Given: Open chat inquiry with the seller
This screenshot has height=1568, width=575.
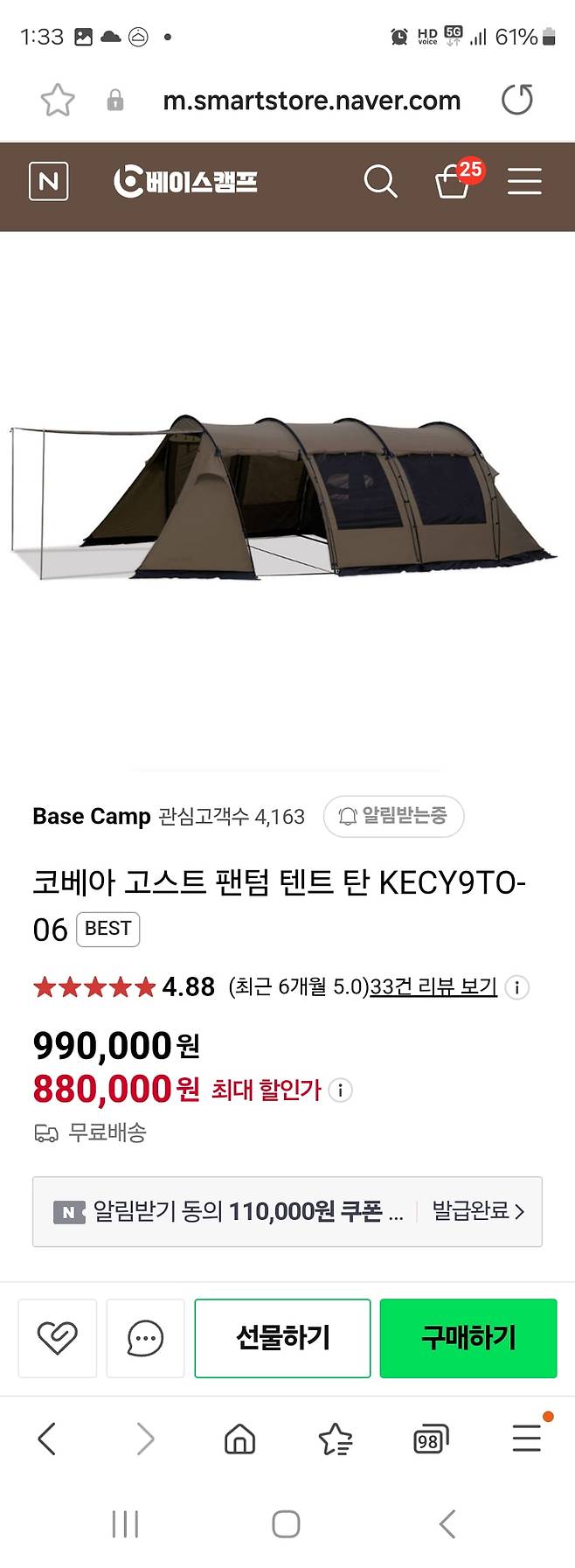Looking at the screenshot, I should (x=145, y=1338).
